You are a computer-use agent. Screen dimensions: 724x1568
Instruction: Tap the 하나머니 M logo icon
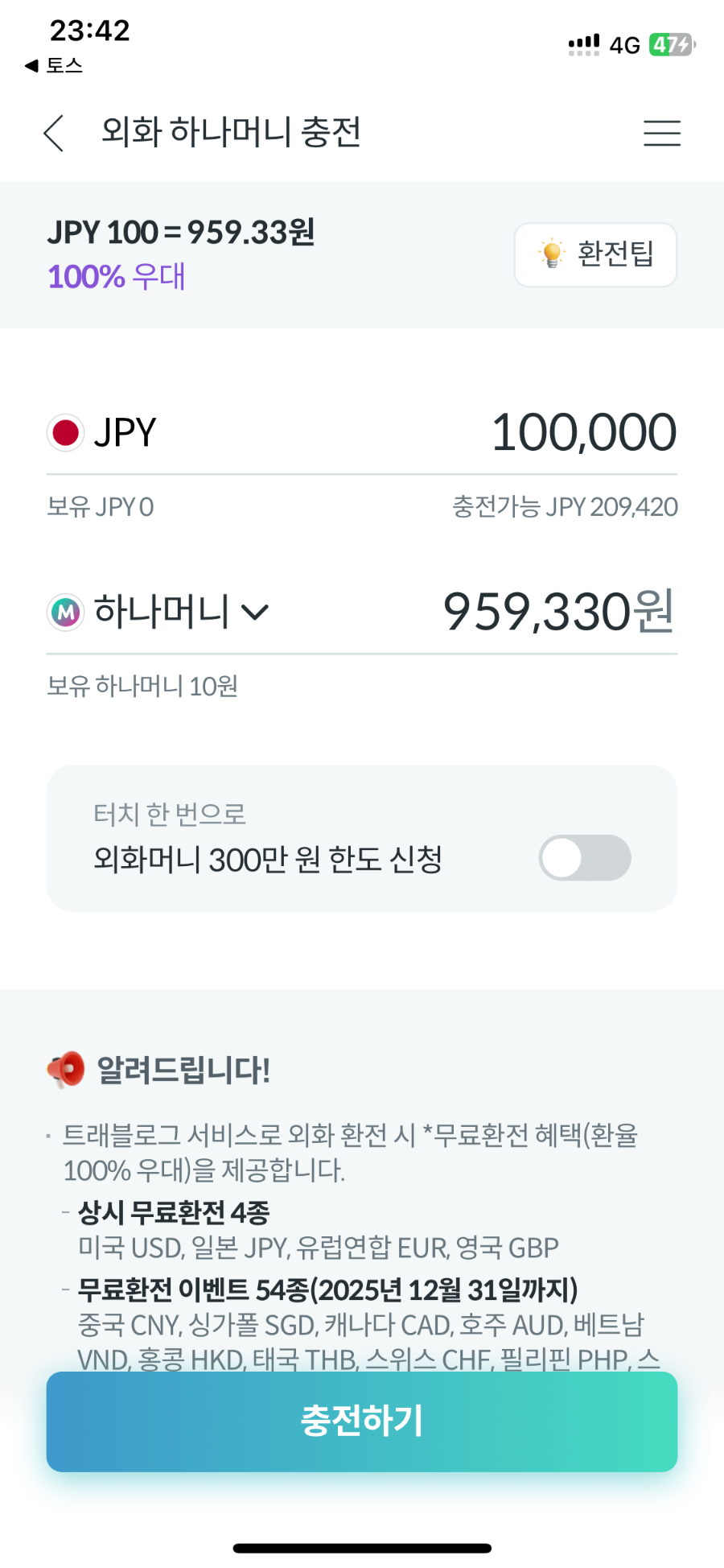tap(66, 613)
